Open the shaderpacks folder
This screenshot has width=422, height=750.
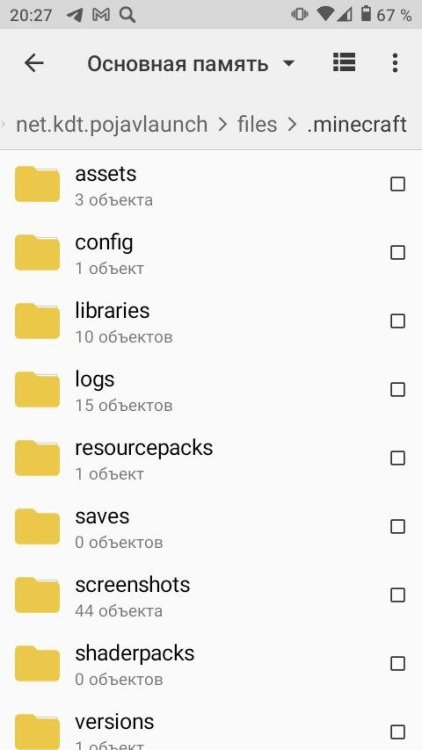point(211,663)
